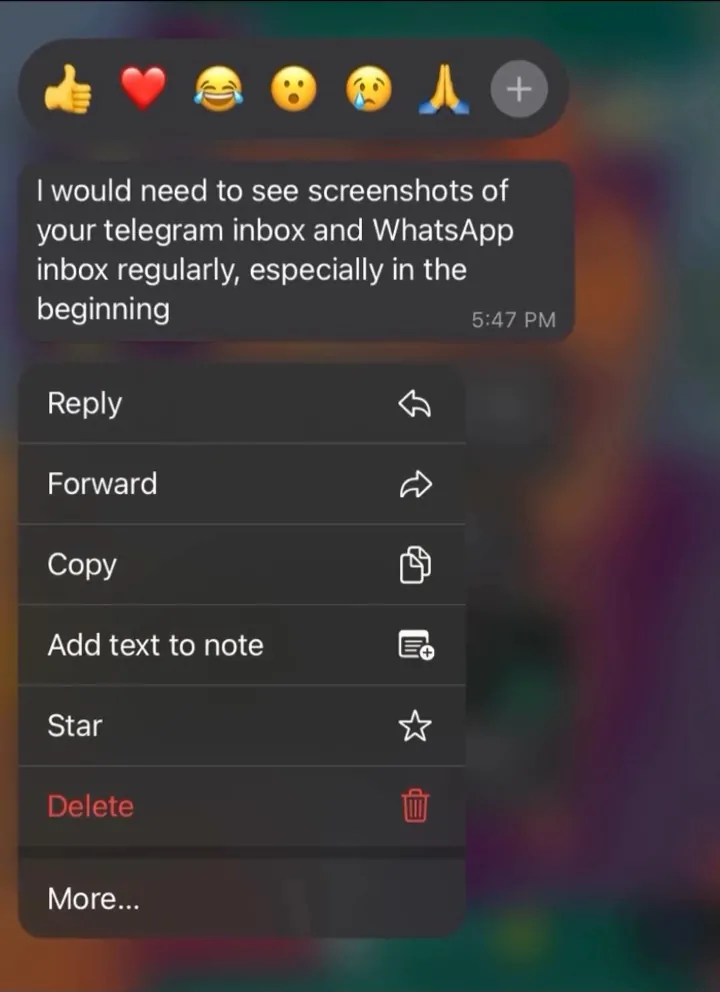
Task: Star this message
Action: [242, 726]
